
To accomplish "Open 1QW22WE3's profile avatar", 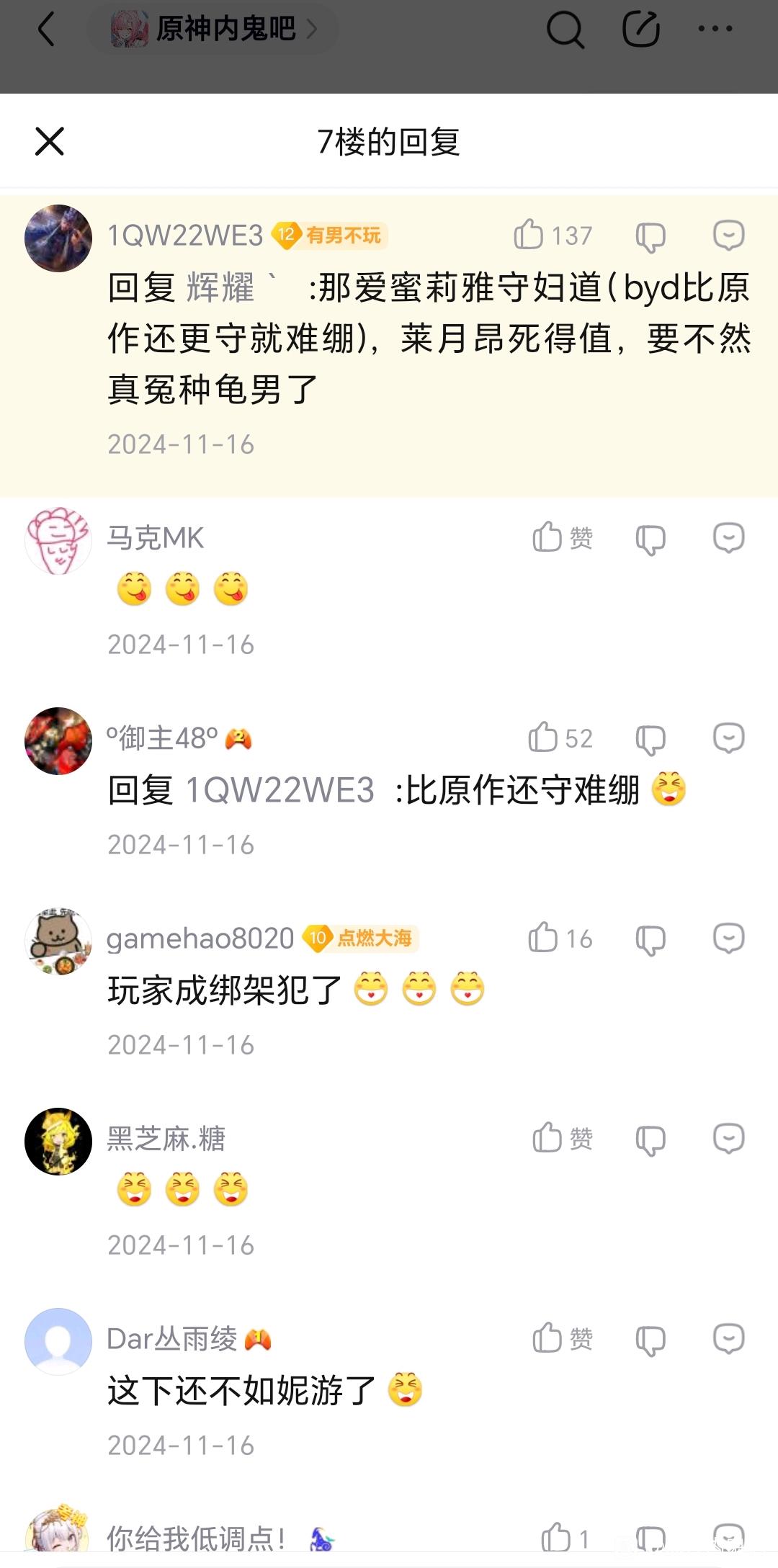I will (x=58, y=238).
